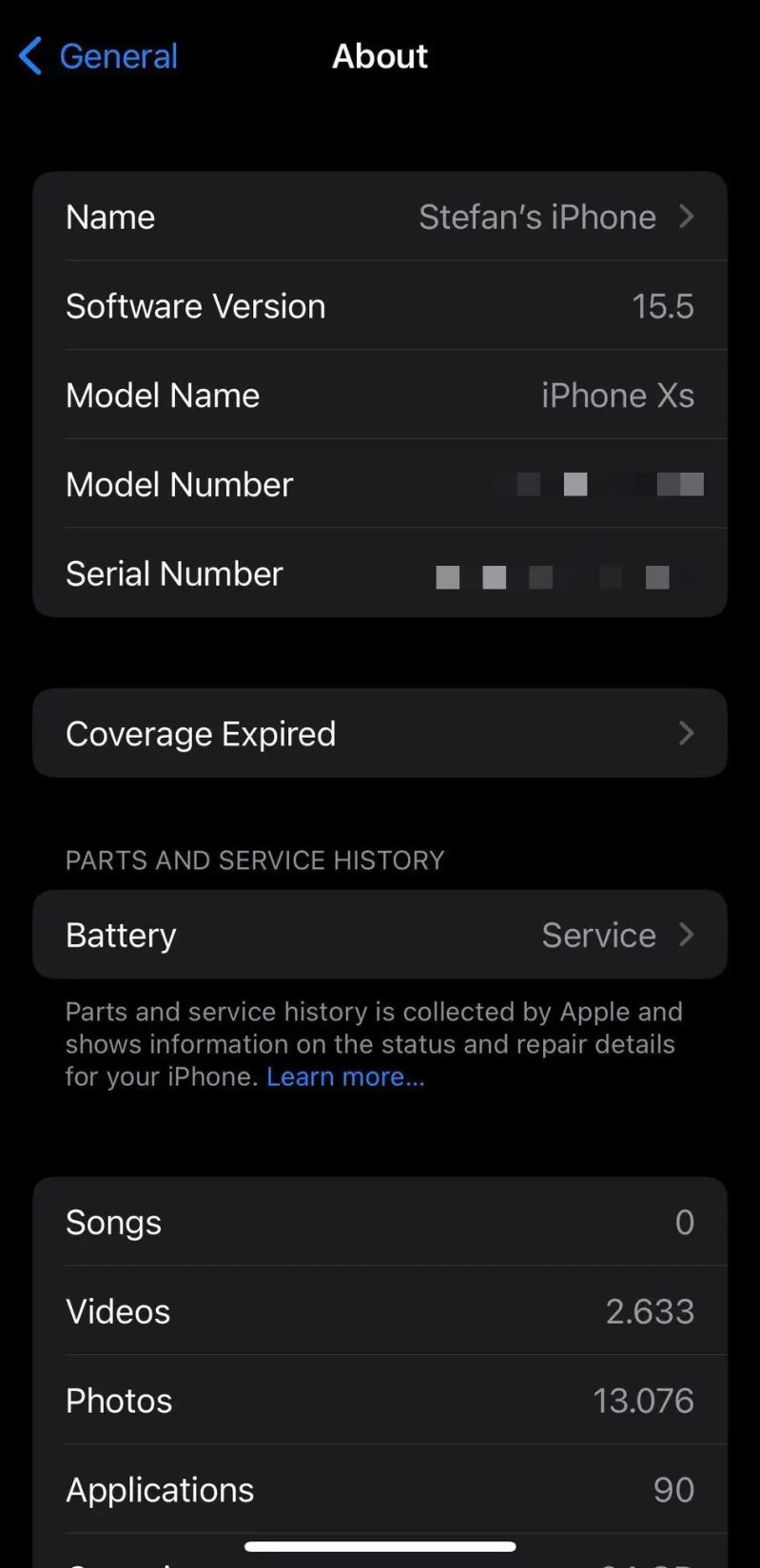Open the Coverage Expired row
Image resolution: width=760 pixels, height=1568 pixels.
(380, 733)
